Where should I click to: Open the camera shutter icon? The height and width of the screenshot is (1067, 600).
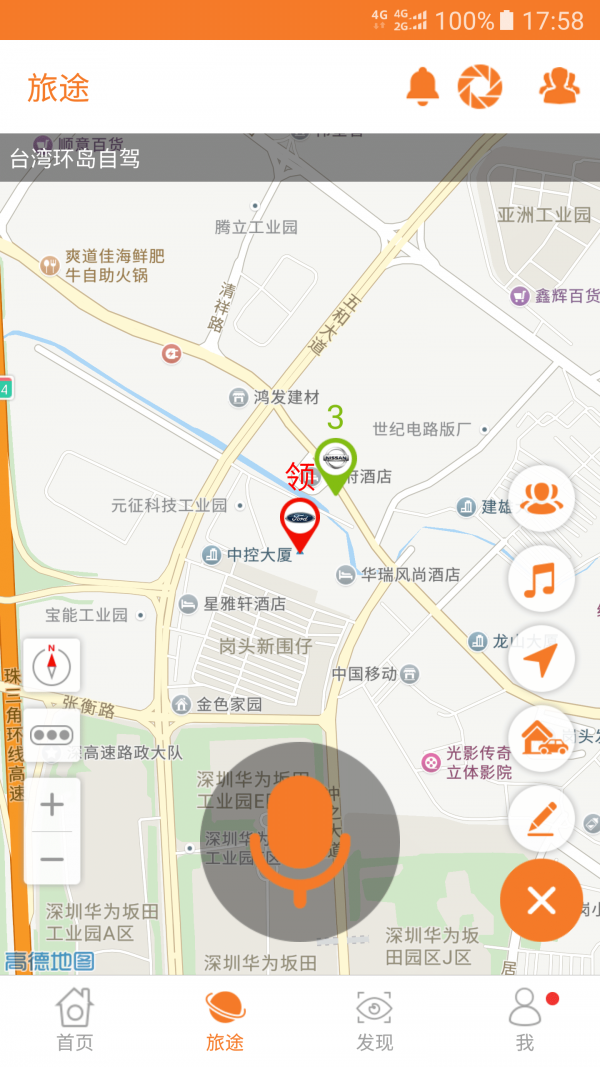point(480,86)
